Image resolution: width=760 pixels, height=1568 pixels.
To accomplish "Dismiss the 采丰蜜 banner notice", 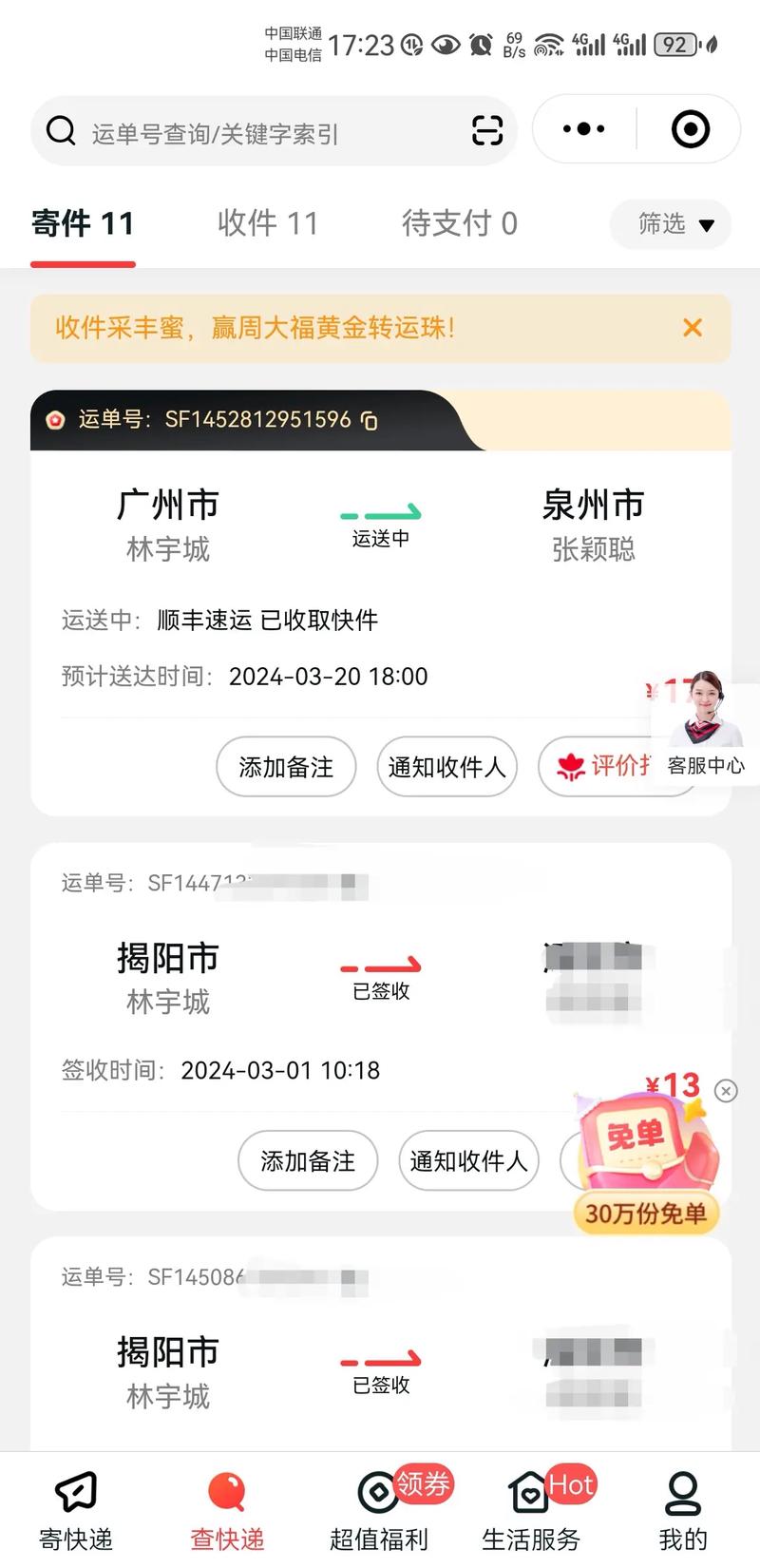I will tap(693, 328).
